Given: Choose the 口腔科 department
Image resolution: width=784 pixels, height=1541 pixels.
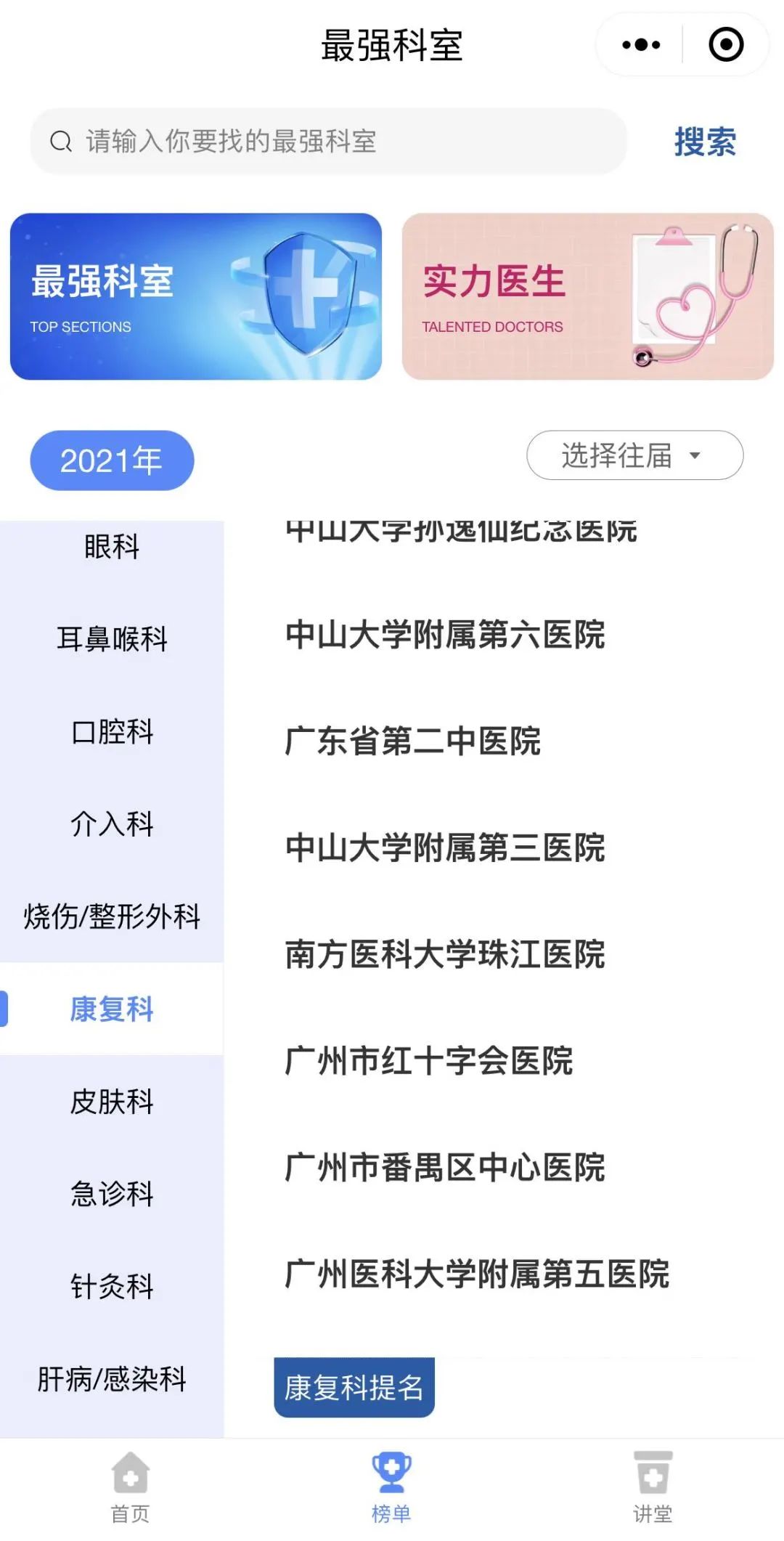Looking at the screenshot, I should click(112, 731).
